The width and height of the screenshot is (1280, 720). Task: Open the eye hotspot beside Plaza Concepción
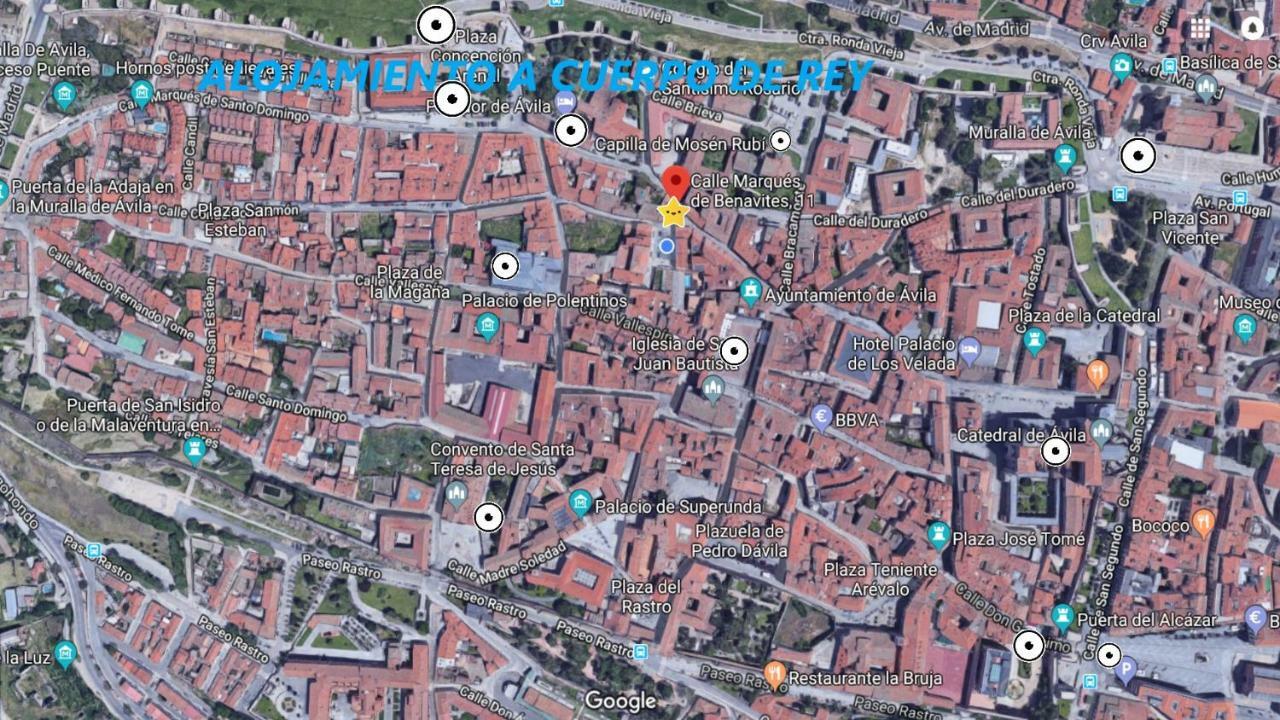[436, 25]
